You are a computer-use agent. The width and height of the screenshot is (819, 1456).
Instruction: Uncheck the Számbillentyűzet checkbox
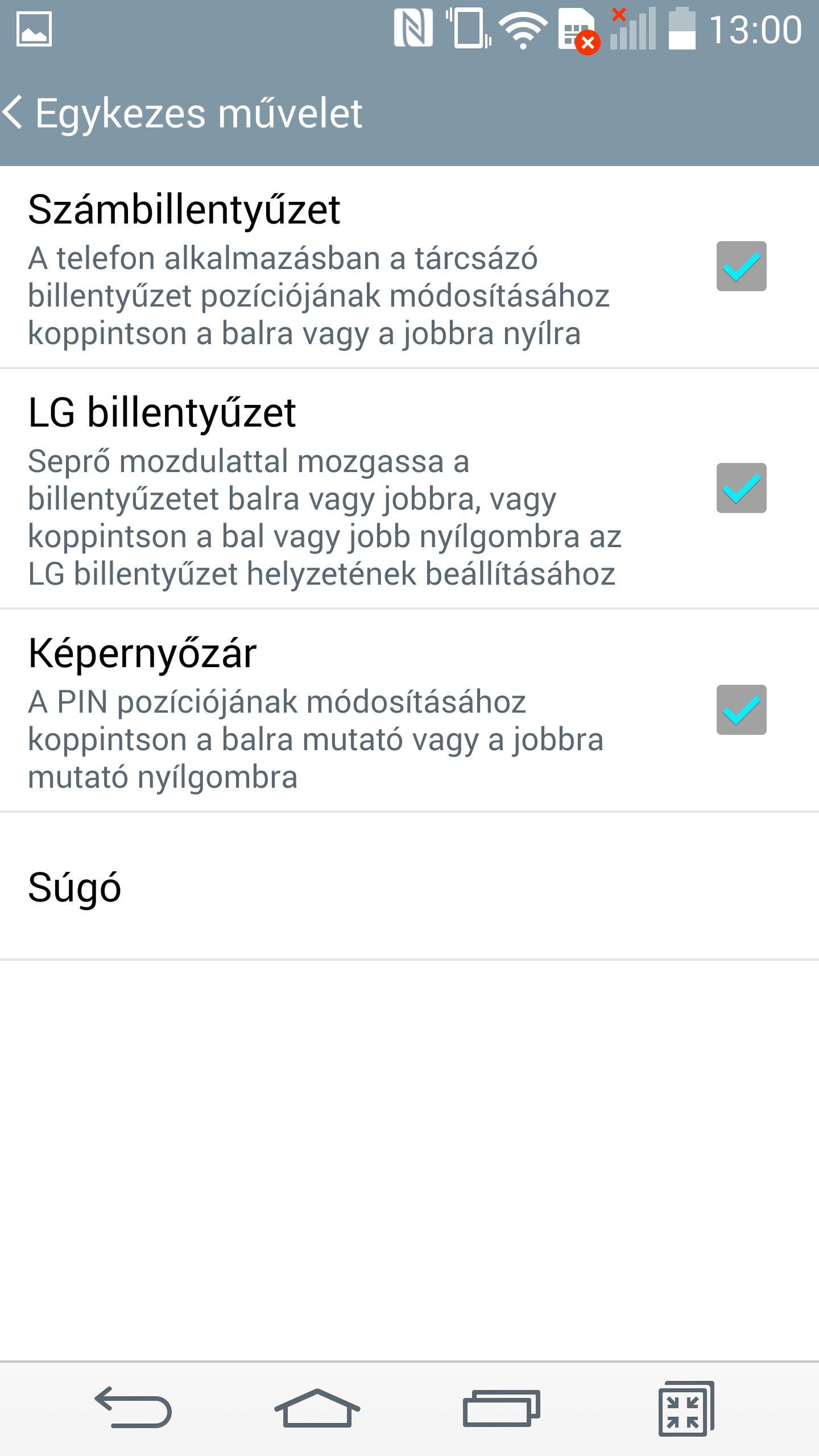point(741,266)
